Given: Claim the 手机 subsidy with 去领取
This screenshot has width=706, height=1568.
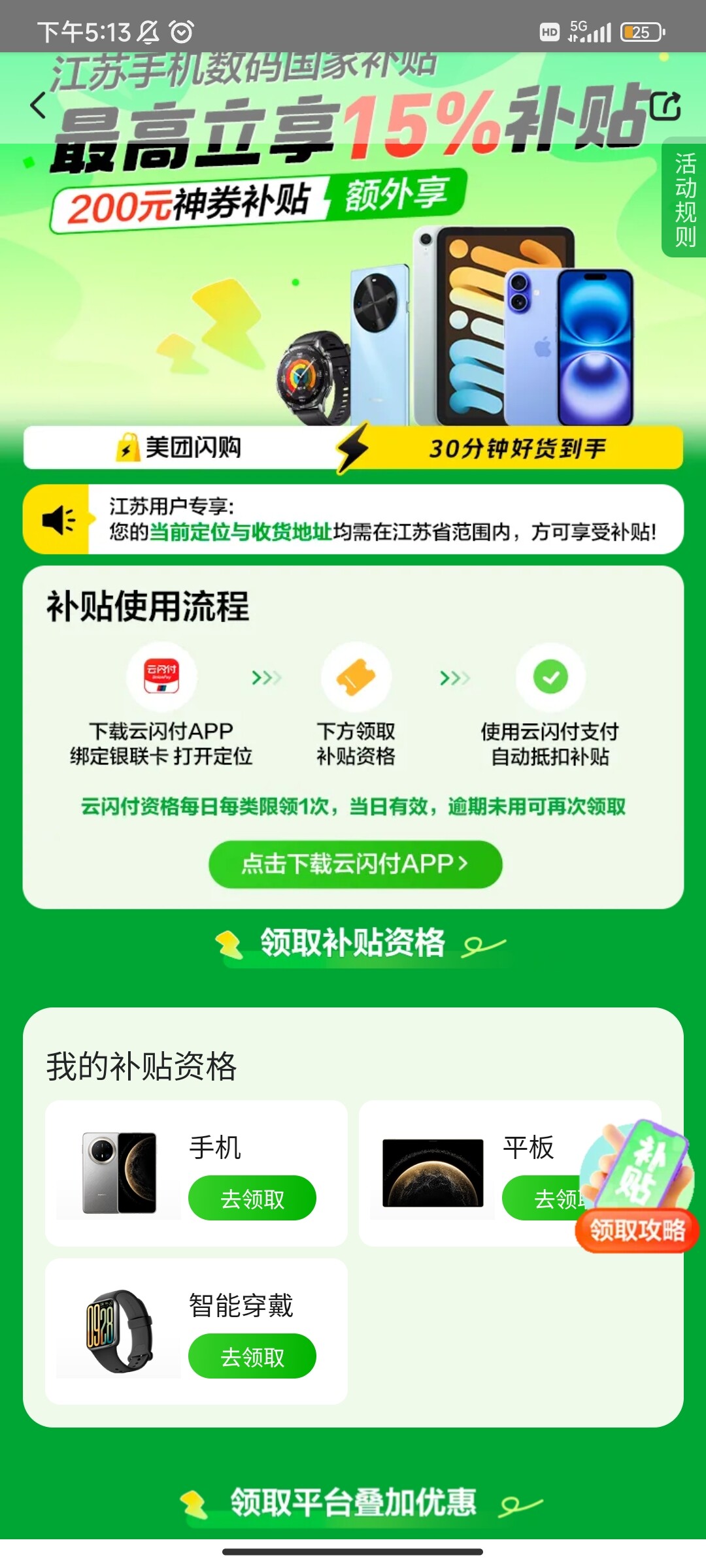Looking at the screenshot, I should pos(252,1198).
